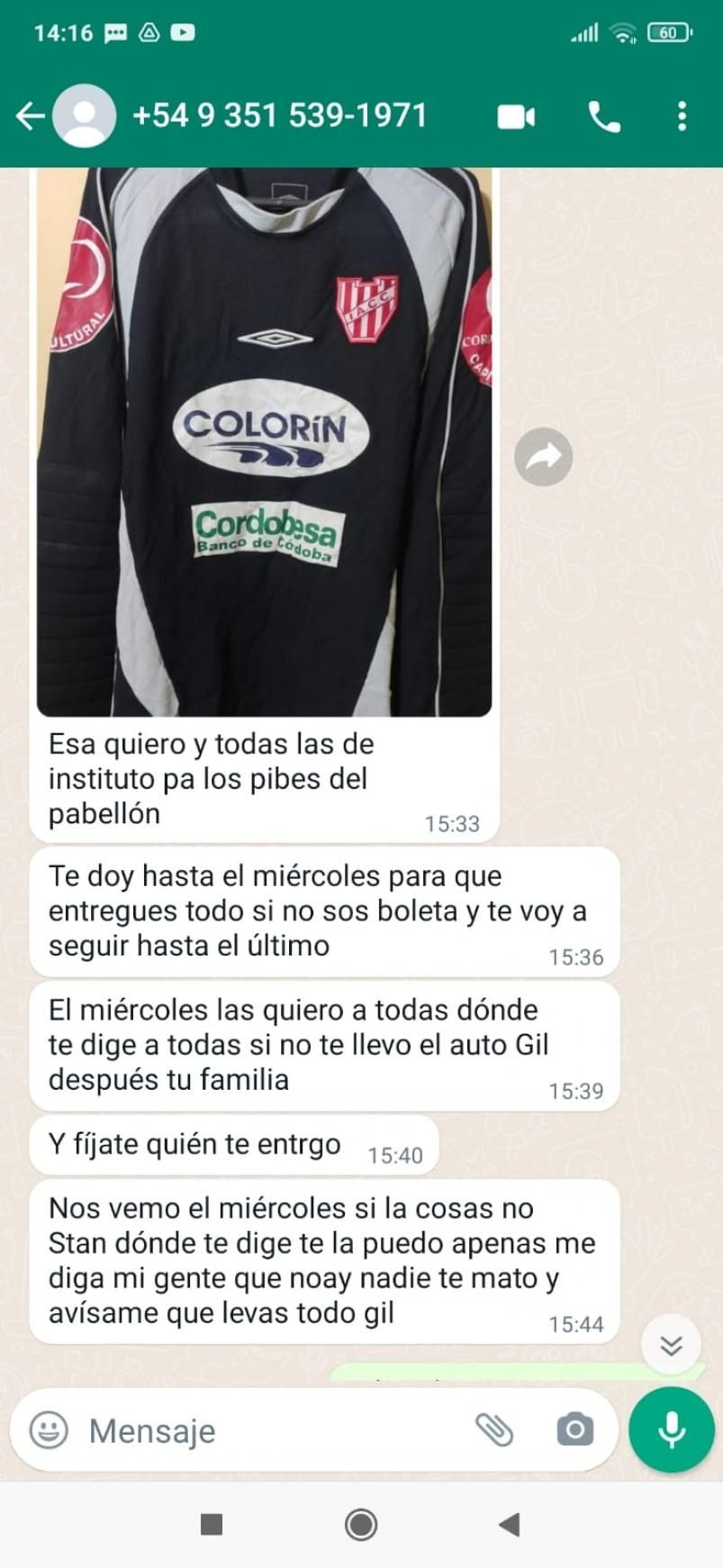Start a voice call
Image resolution: width=723 pixels, height=1568 pixels.
603,117
